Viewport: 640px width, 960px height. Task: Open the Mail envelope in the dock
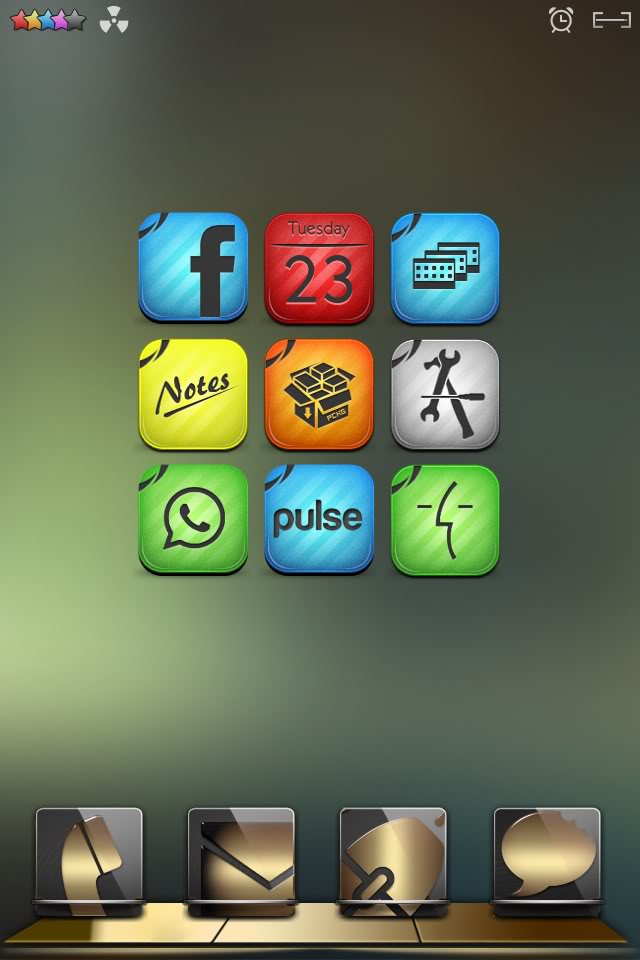click(x=241, y=860)
